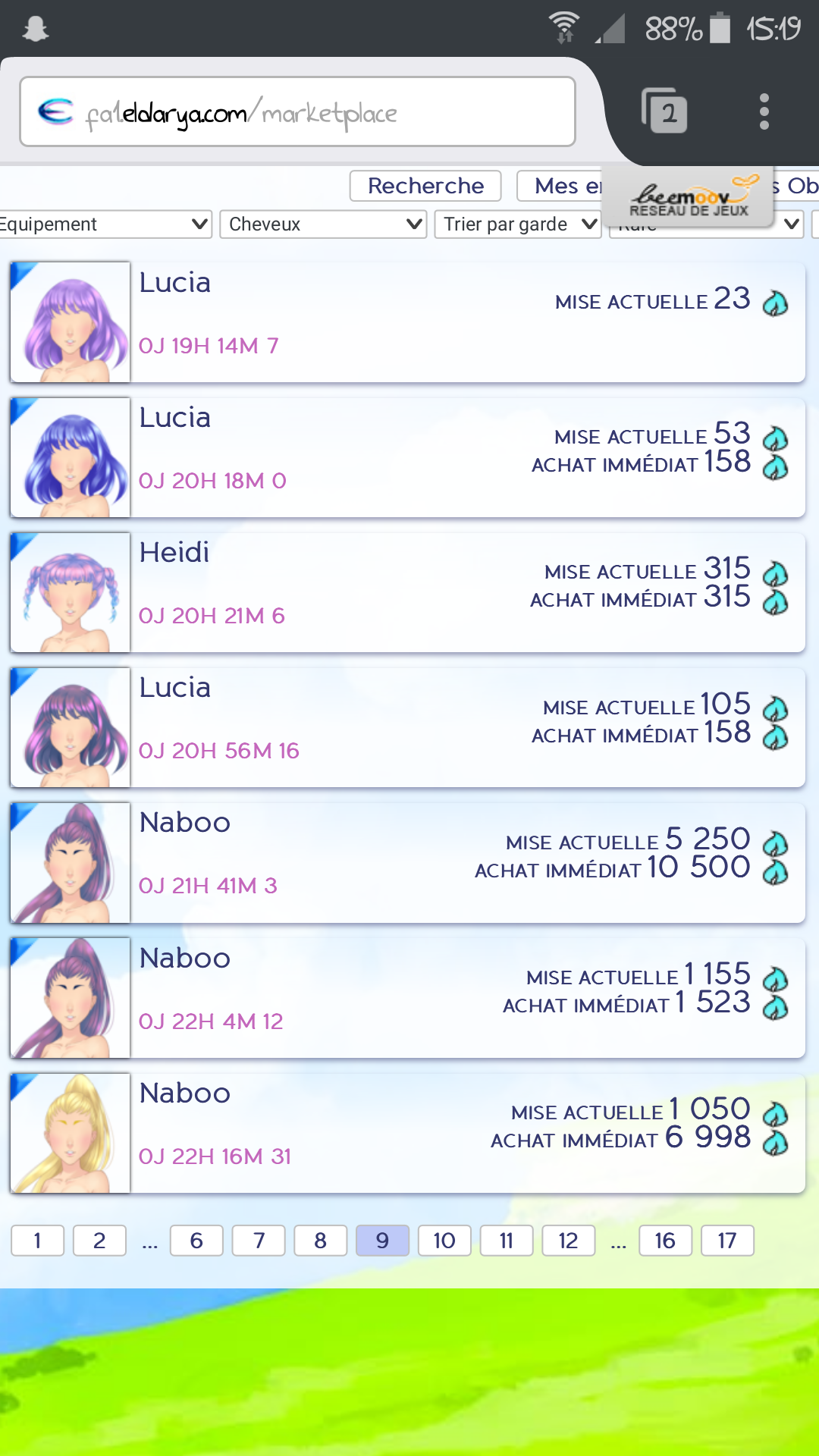Tap the Recherche button

click(x=425, y=186)
